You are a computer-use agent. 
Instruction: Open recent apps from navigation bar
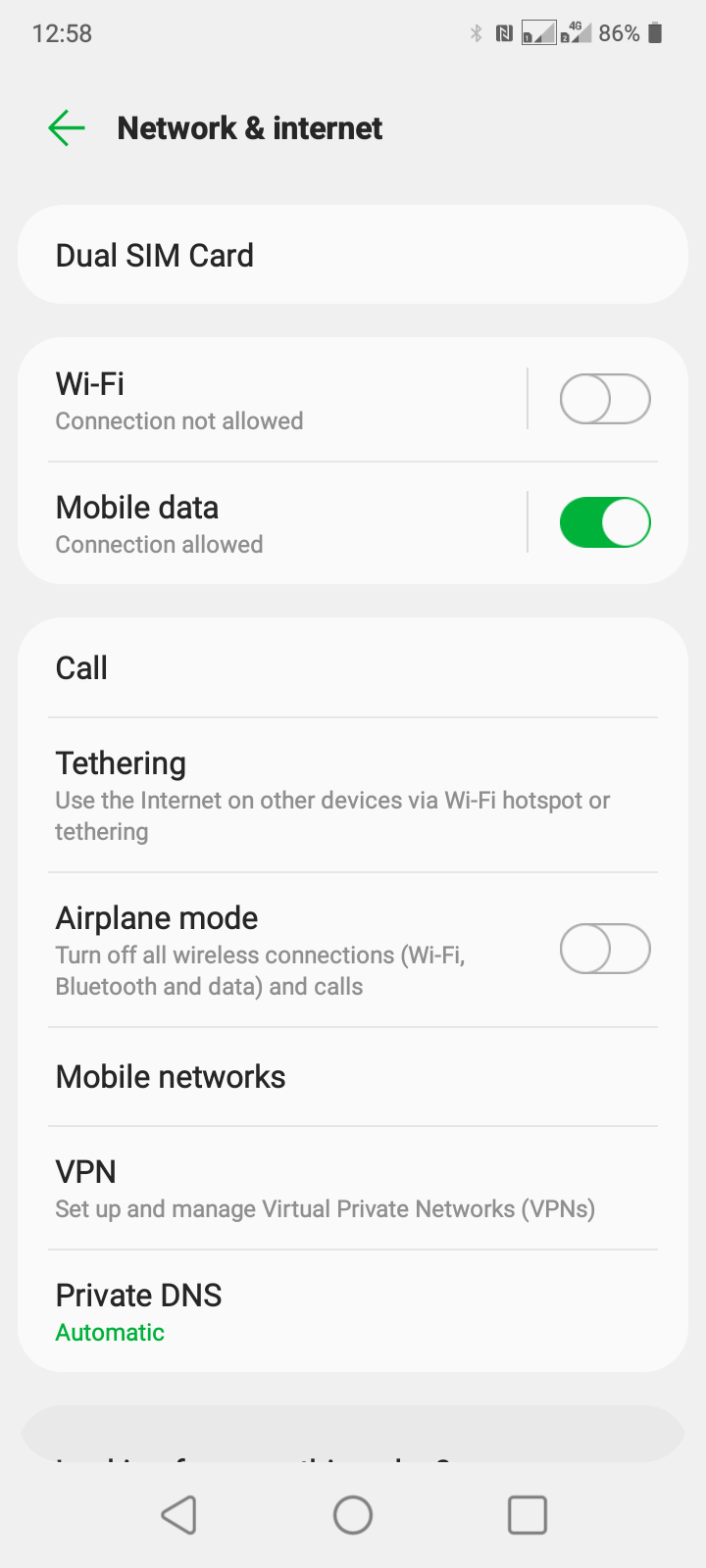pyautogui.click(x=527, y=1515)
